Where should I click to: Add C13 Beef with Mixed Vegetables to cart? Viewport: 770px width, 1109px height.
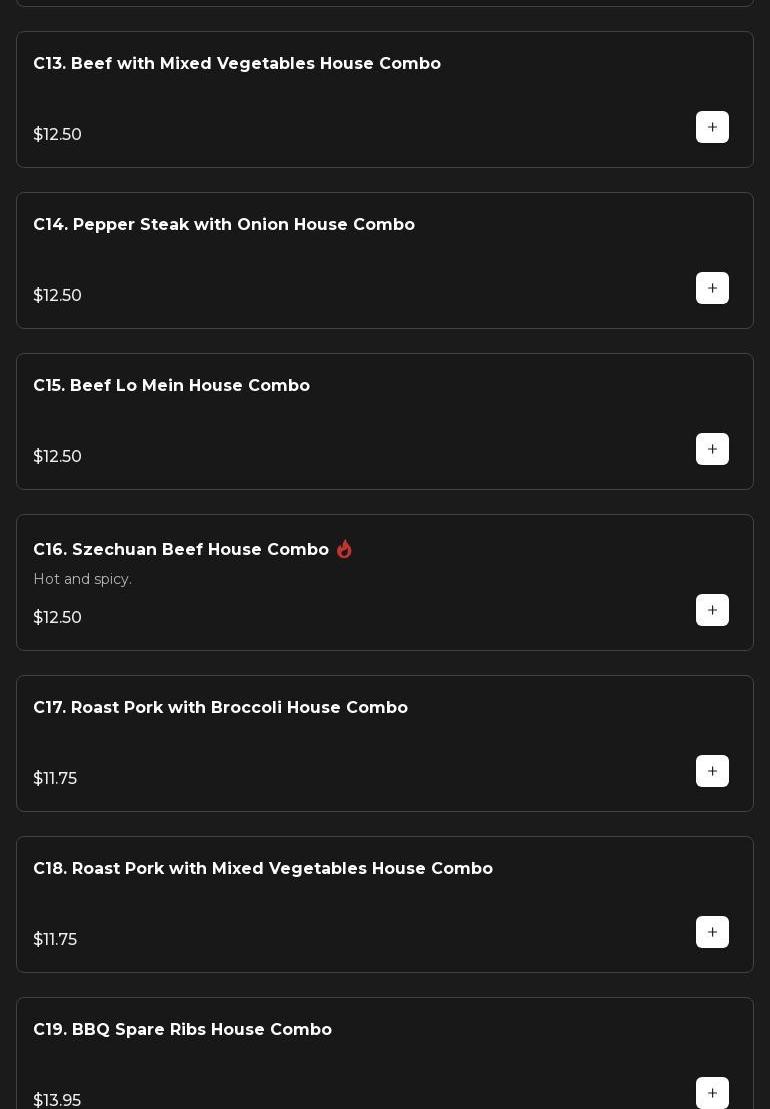(x=712, y=127)
